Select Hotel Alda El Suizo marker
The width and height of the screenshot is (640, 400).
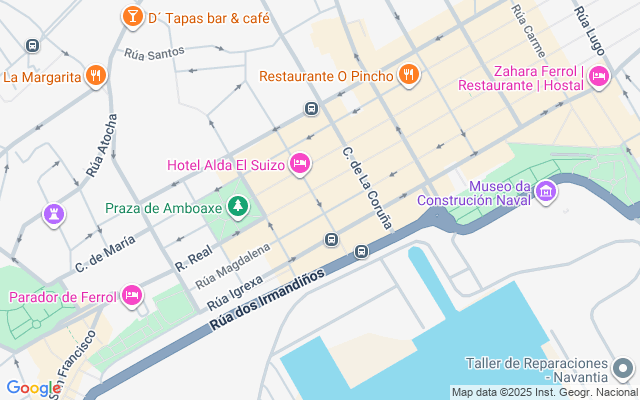pos(299,163)
